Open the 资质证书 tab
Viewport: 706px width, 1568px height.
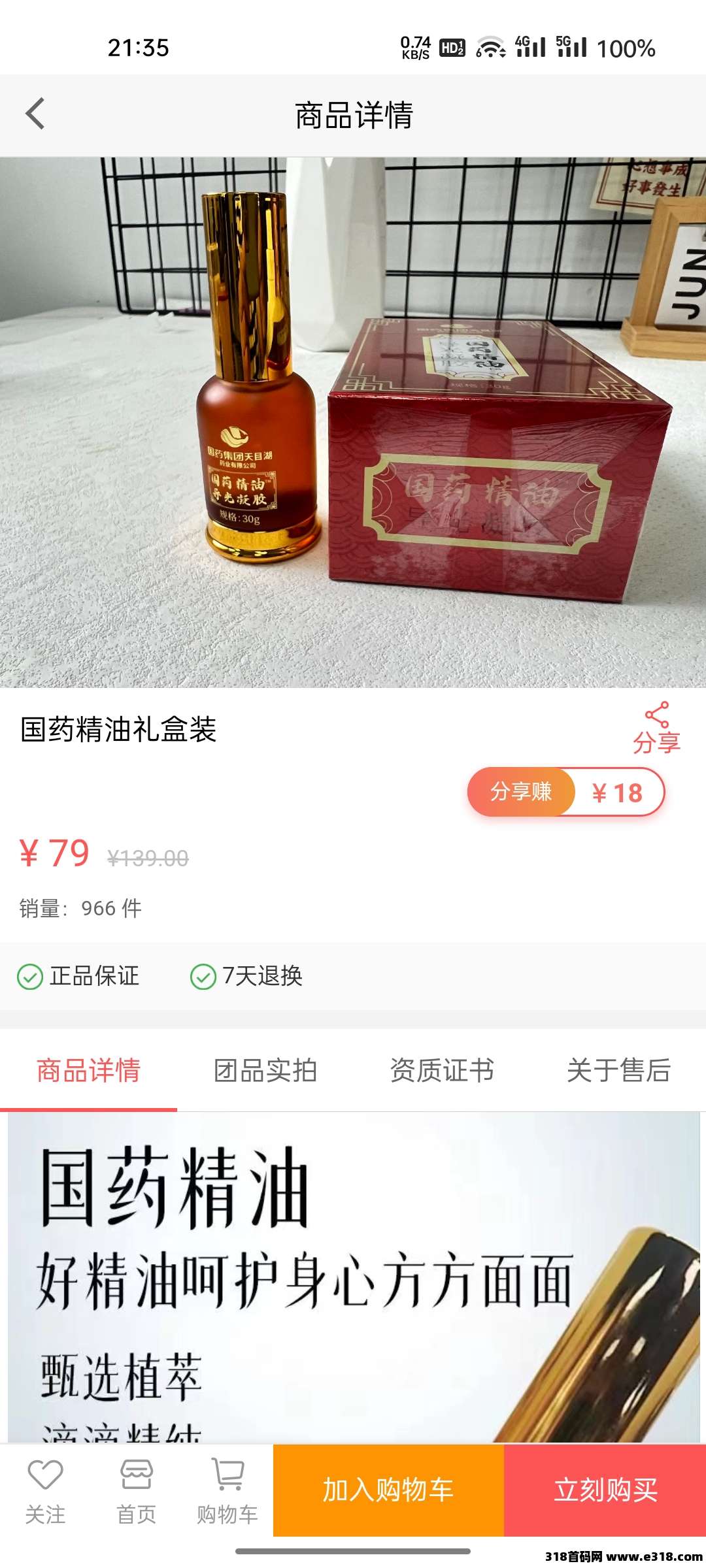point(442,1071)
